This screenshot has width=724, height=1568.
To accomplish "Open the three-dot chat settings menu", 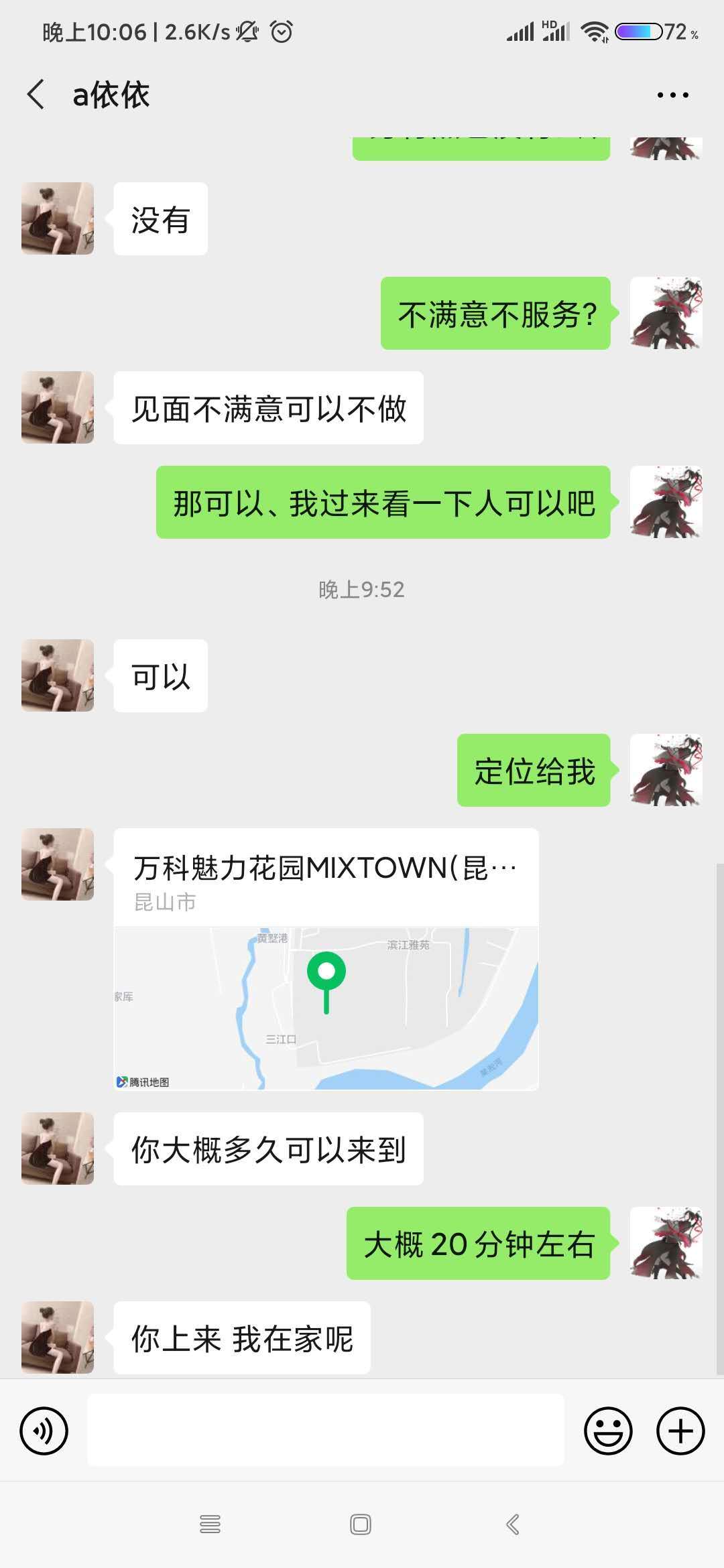I will pos(672,94).
